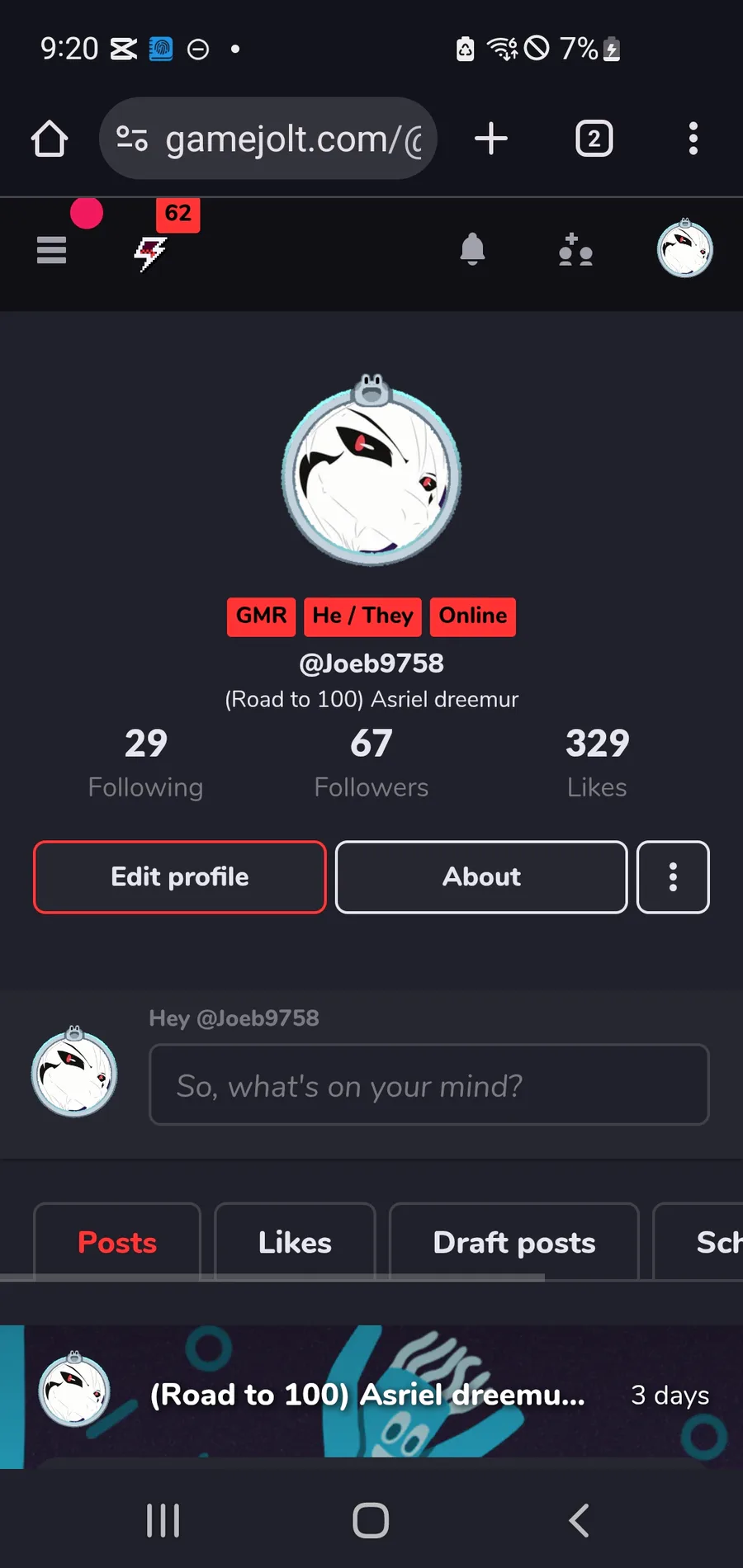Open account avatar menu in top bar

click(684, 249)
